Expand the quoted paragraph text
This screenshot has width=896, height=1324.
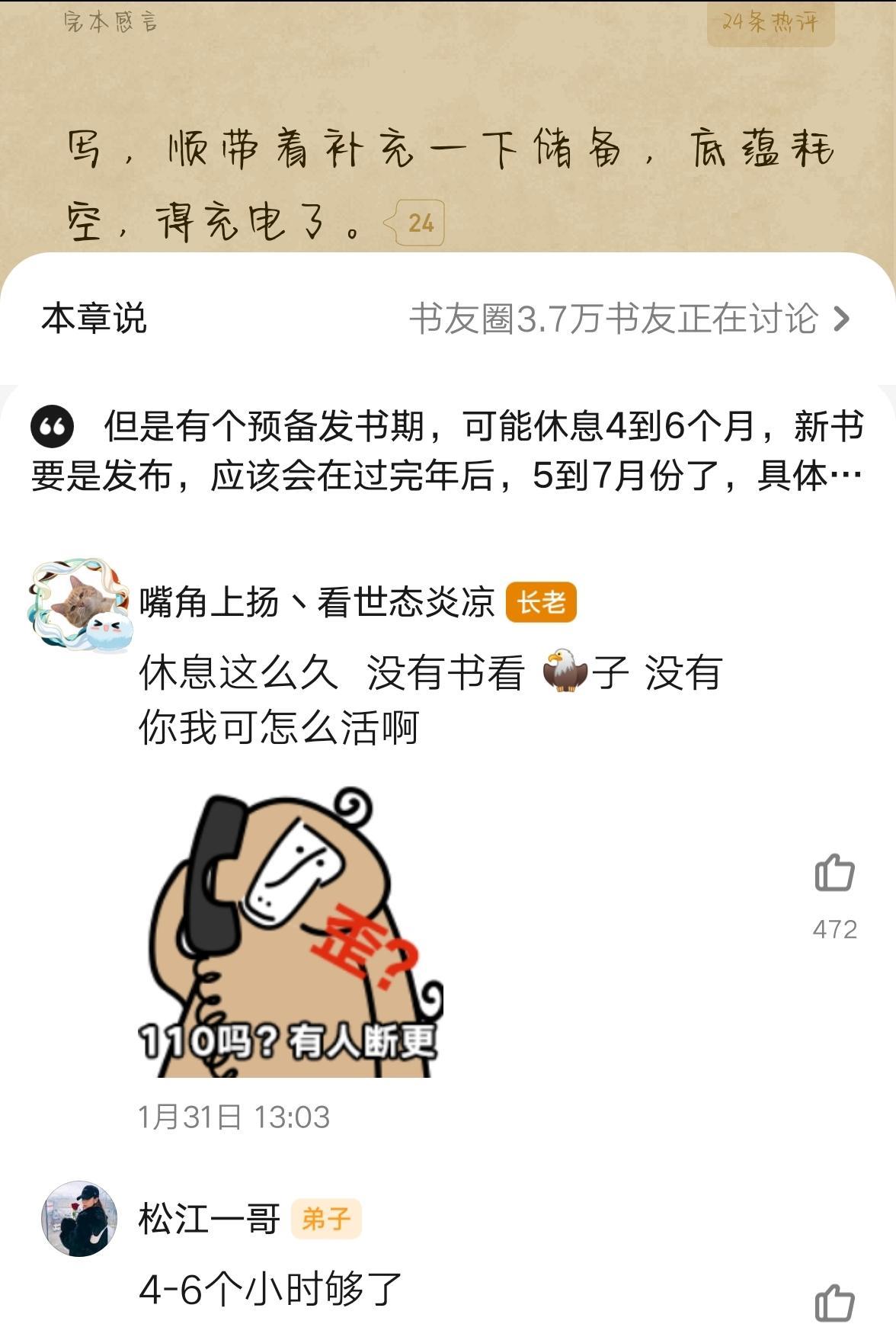[x=446, y=451]
